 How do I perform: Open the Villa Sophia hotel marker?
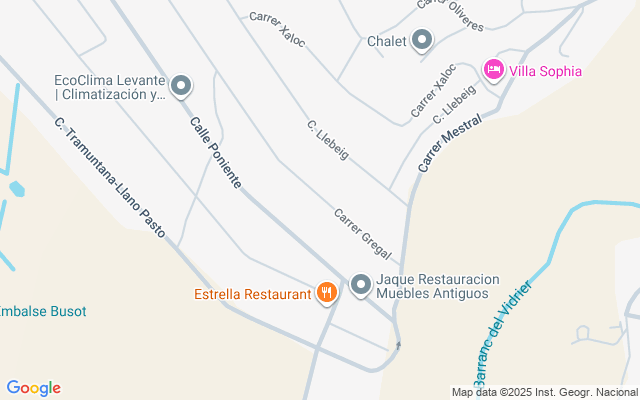(x=494, y=71)
